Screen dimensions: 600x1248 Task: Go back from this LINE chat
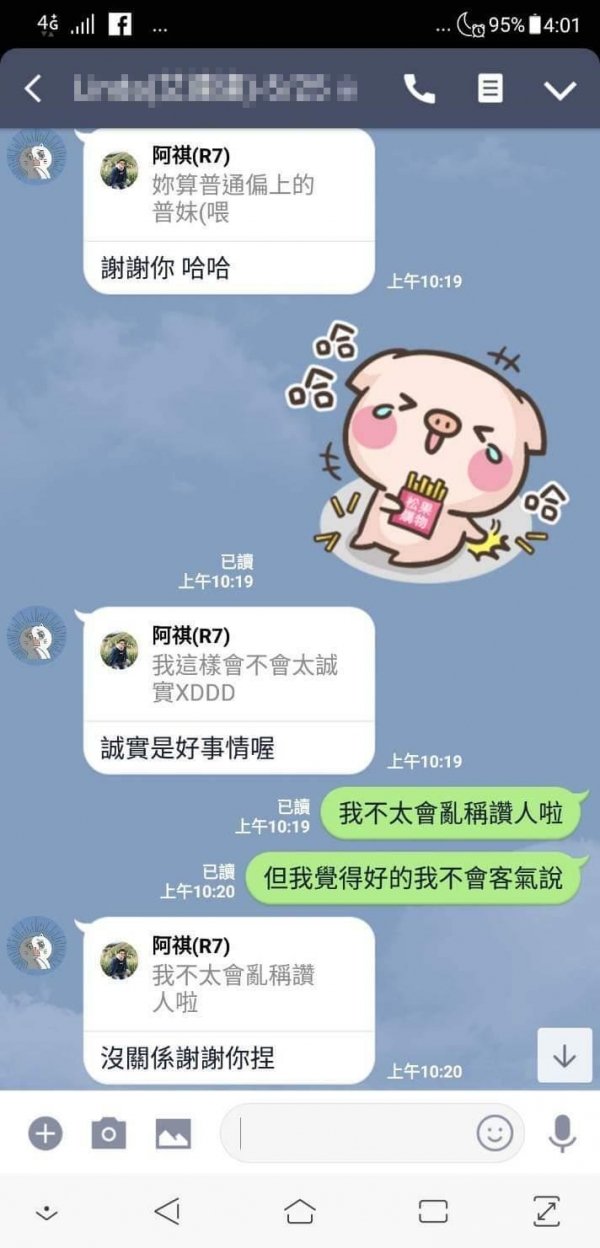click(33, 89)
